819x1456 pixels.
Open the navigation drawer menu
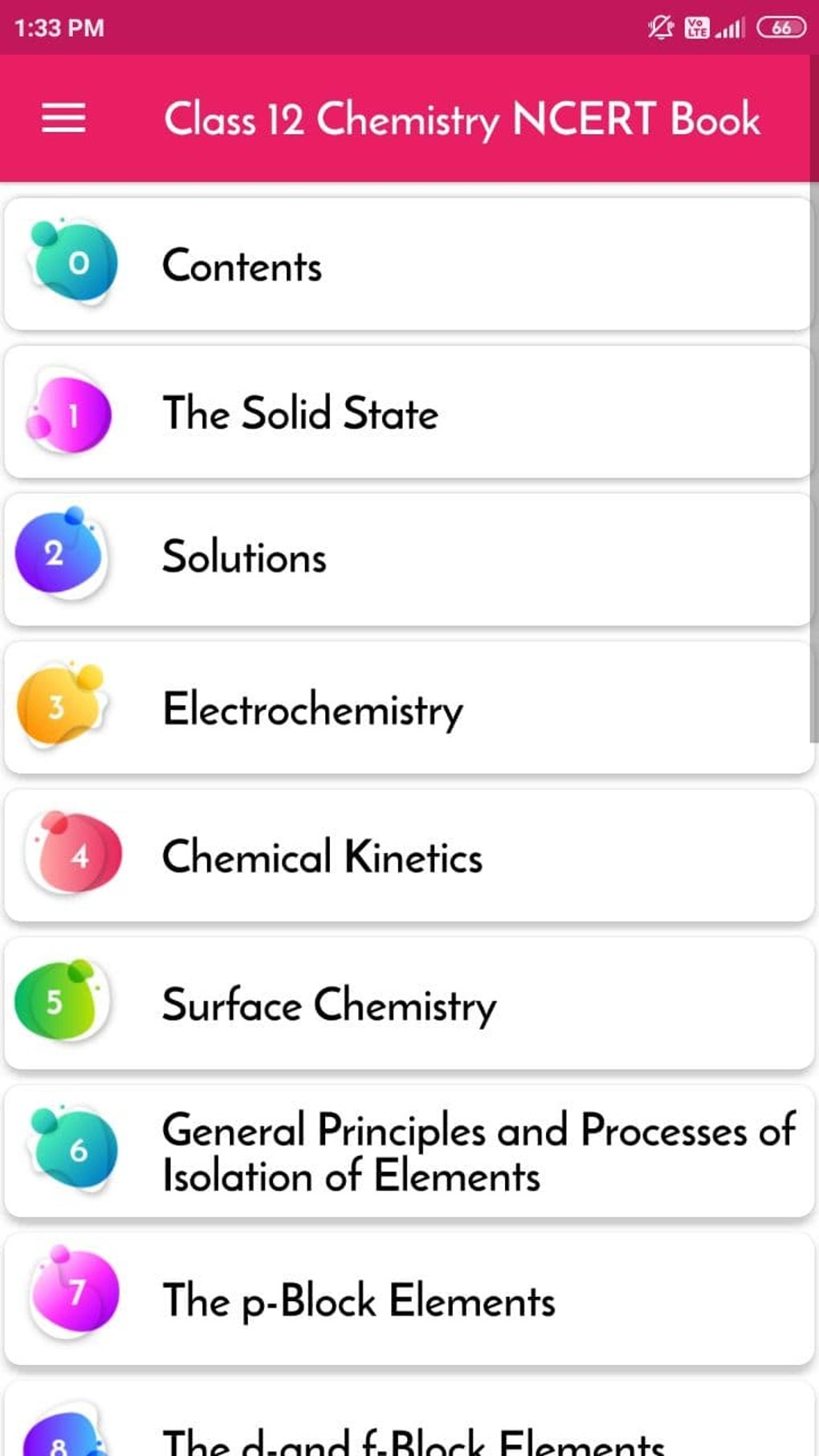(63, 119)
